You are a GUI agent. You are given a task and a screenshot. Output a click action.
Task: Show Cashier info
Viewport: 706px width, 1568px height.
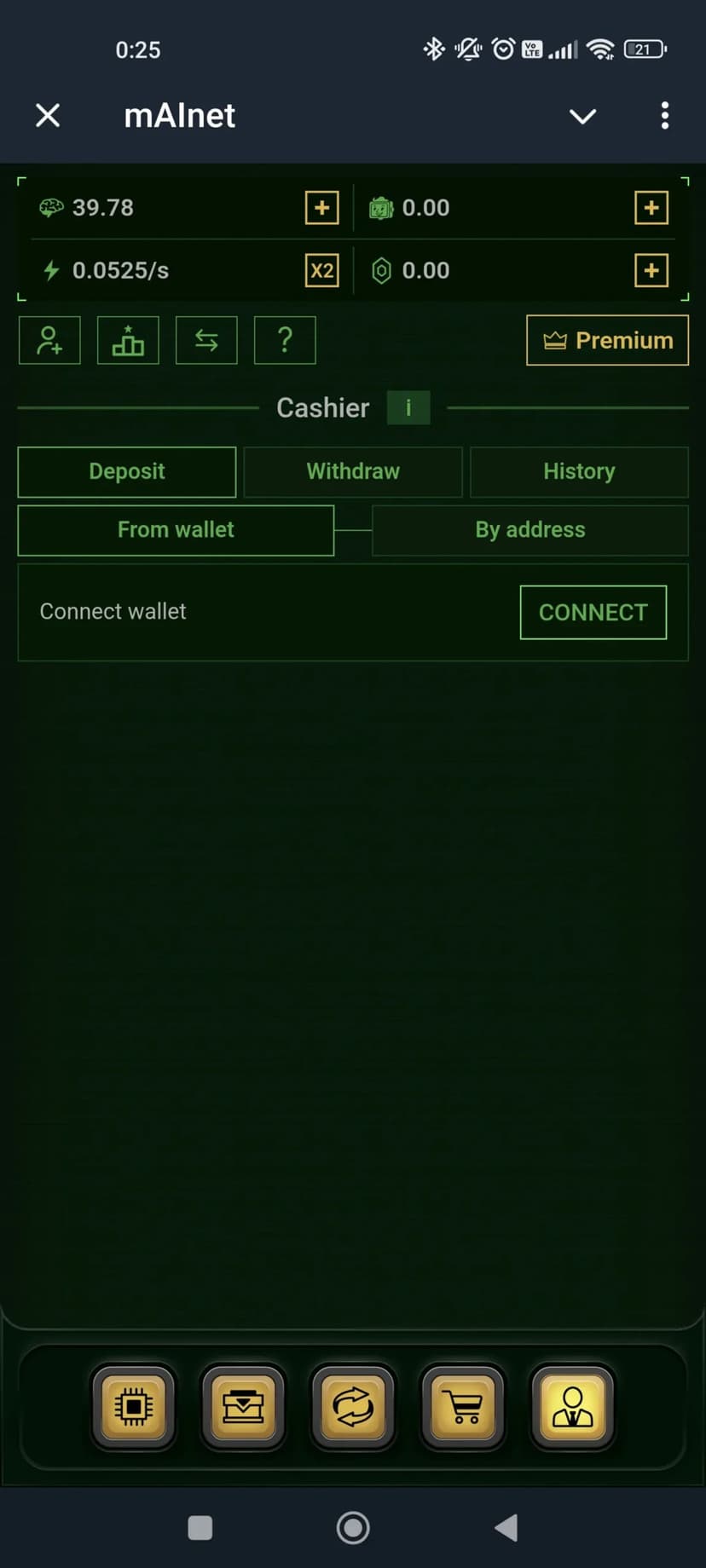pyautogui.click(x=408, y=407)
